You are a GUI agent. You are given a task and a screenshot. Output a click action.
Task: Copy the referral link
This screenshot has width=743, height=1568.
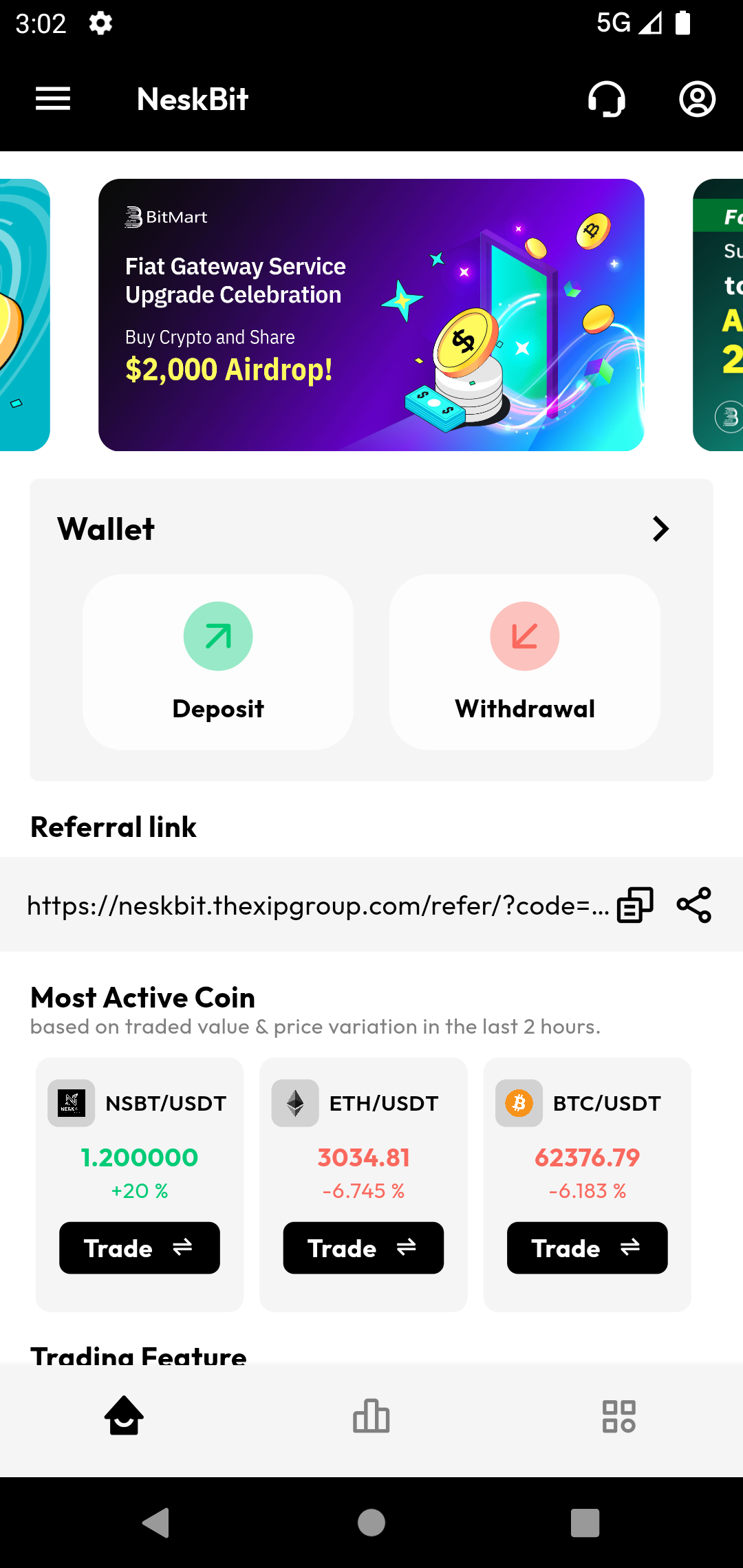pyautogui.click(x=634, y=905)
